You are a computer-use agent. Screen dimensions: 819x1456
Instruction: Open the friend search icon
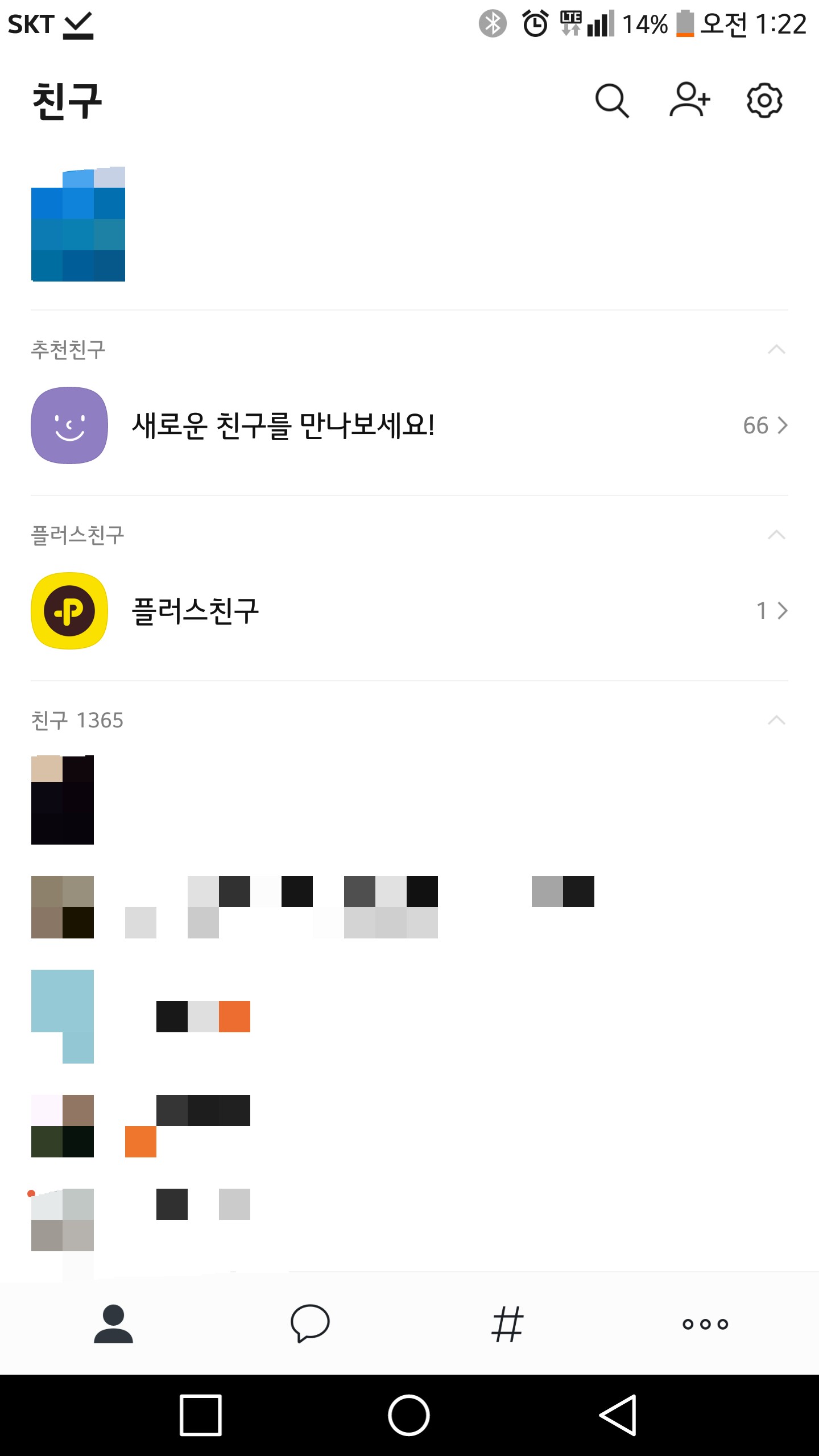click(612, 101)
